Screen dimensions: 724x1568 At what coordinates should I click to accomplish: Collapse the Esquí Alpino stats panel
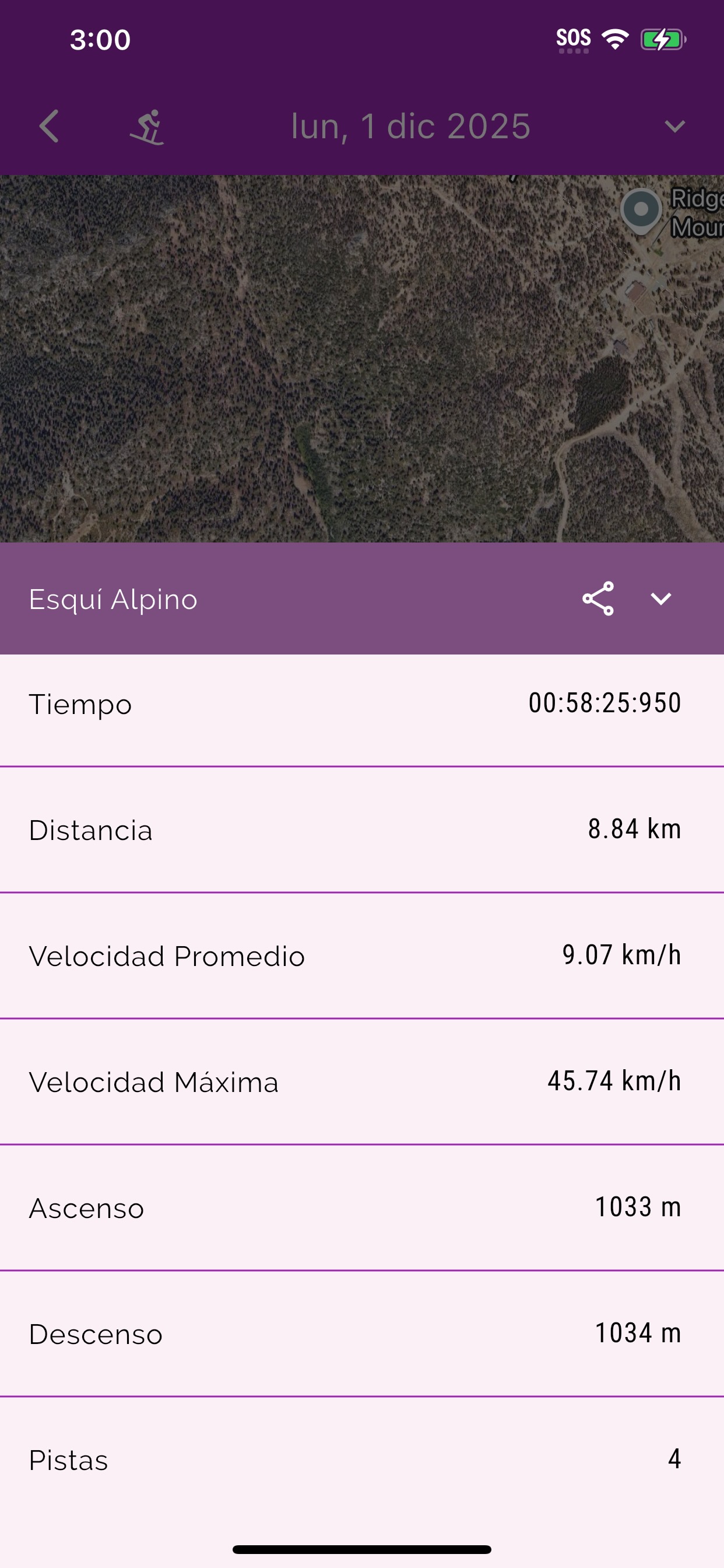point(660,599)
